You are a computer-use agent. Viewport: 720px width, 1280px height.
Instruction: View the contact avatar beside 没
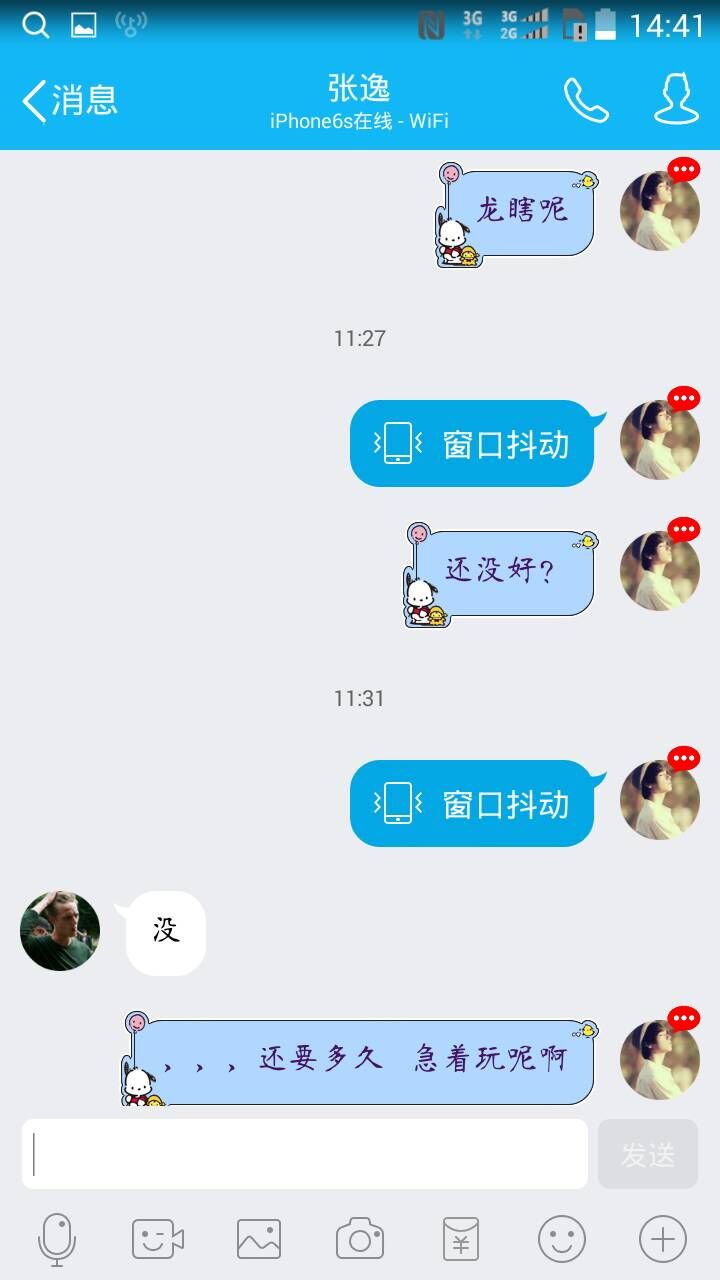(x=60, y=931)
